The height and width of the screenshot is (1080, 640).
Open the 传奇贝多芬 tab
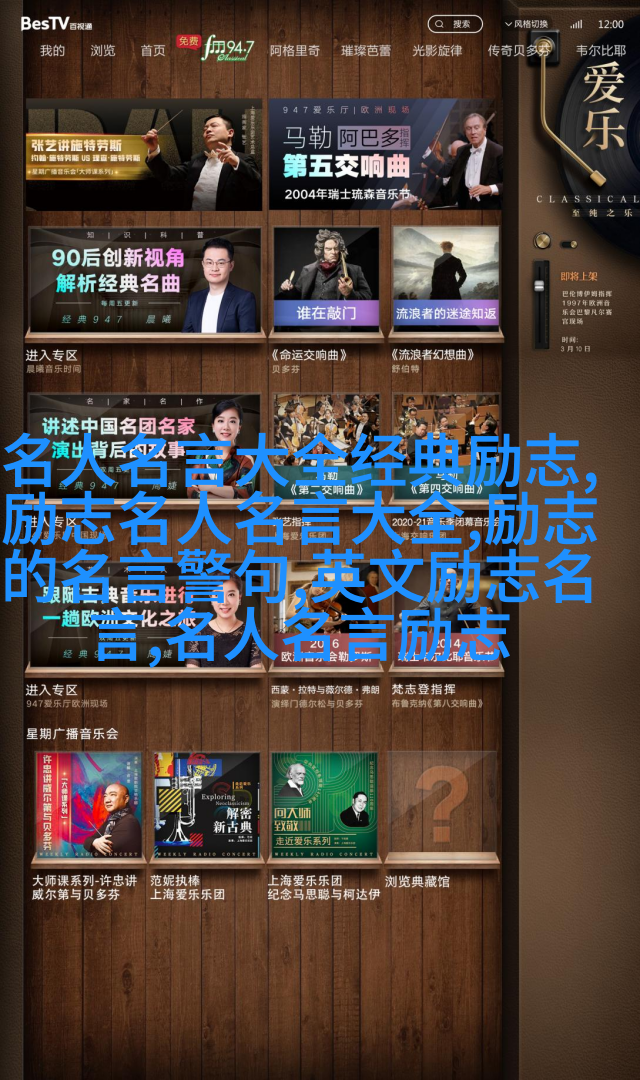(x=518, y=50)
